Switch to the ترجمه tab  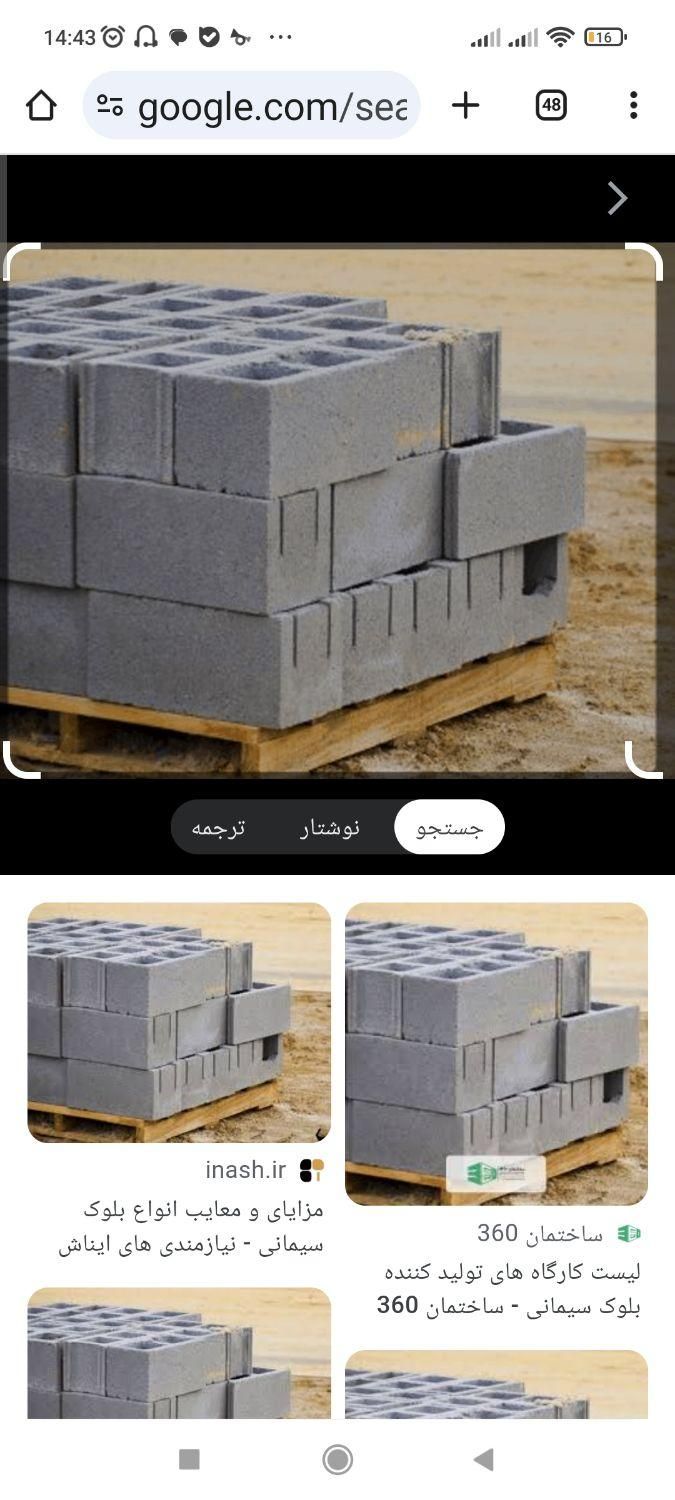(x=218, y=828)
